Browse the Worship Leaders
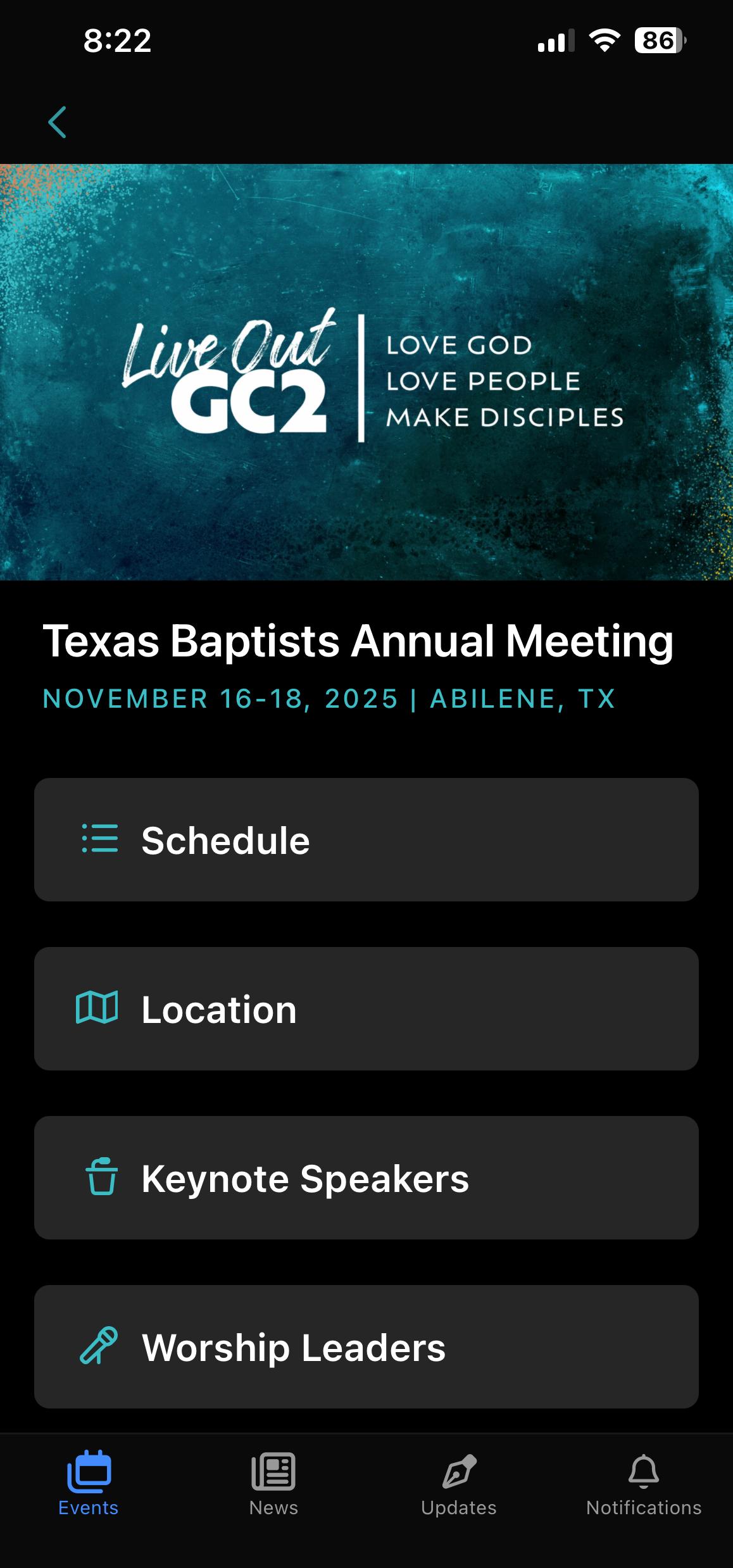Image resolution: width=733 pixels, height=1568 pixels. (x=366, y=1346)
